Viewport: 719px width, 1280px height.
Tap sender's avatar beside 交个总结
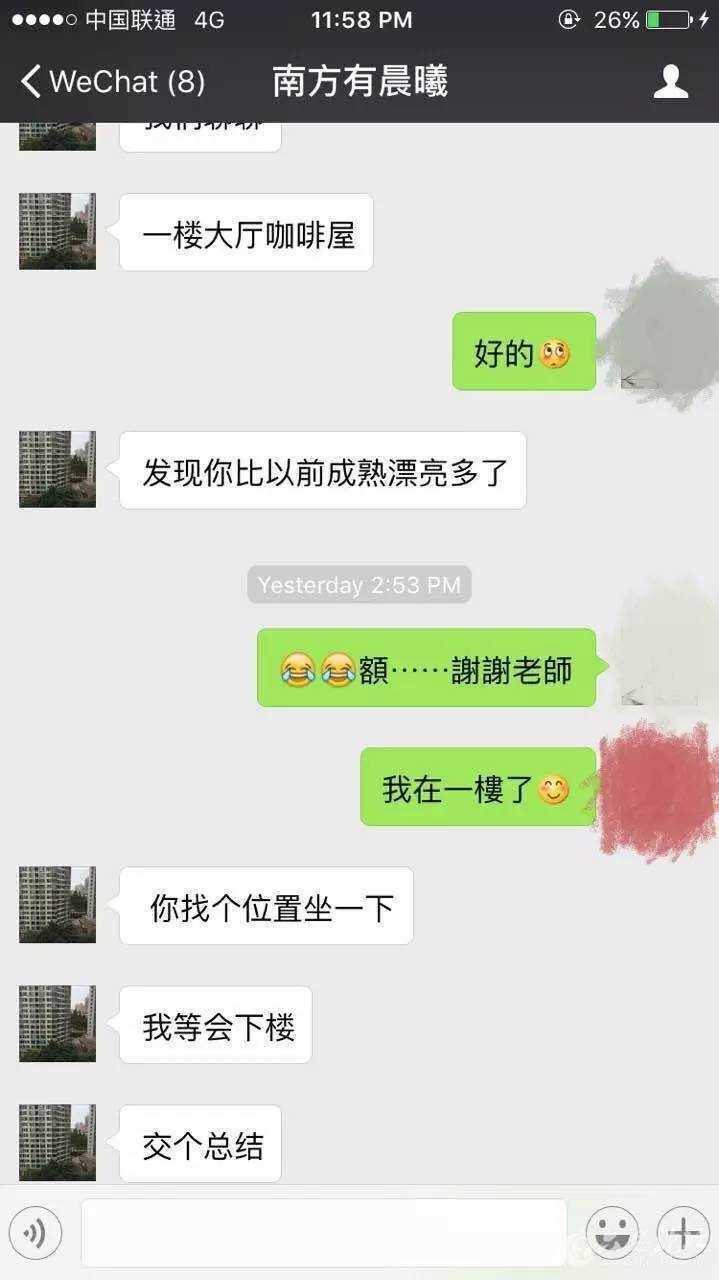coord(57,1142)
